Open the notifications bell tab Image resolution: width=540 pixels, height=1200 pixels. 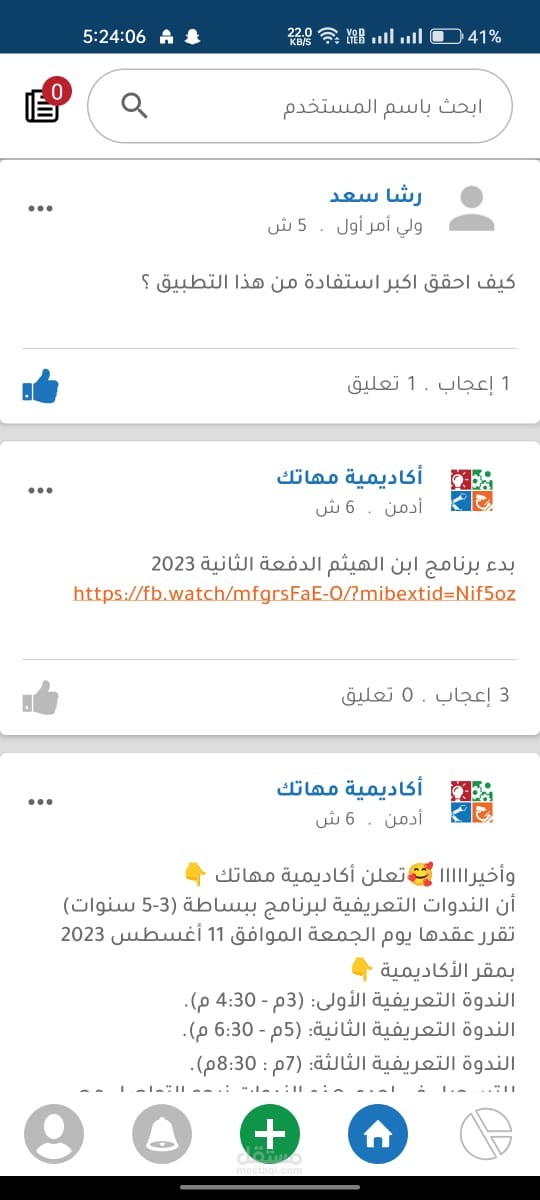pos(162,1133)
